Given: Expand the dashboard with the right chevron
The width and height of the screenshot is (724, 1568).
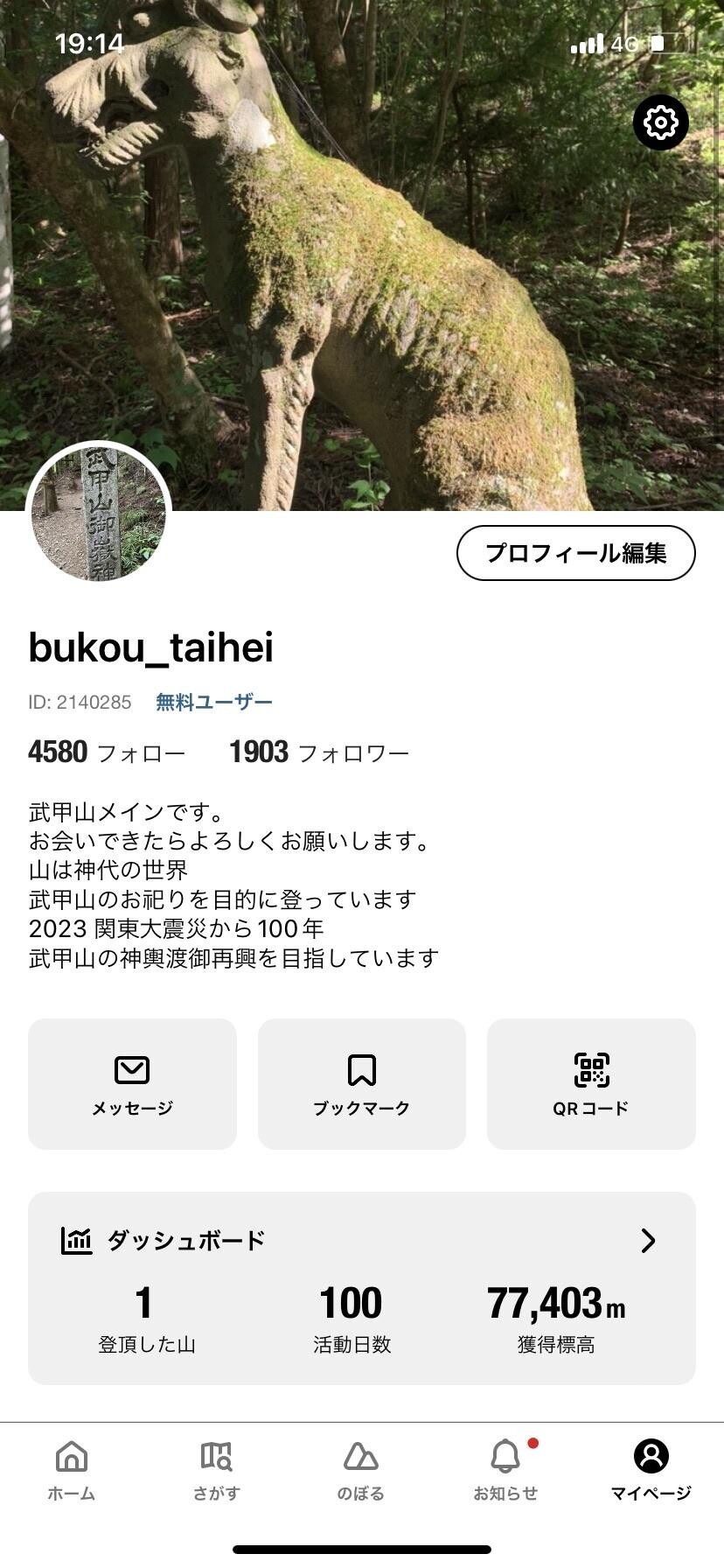Looking at the screenshot, I should point(649,1240).
